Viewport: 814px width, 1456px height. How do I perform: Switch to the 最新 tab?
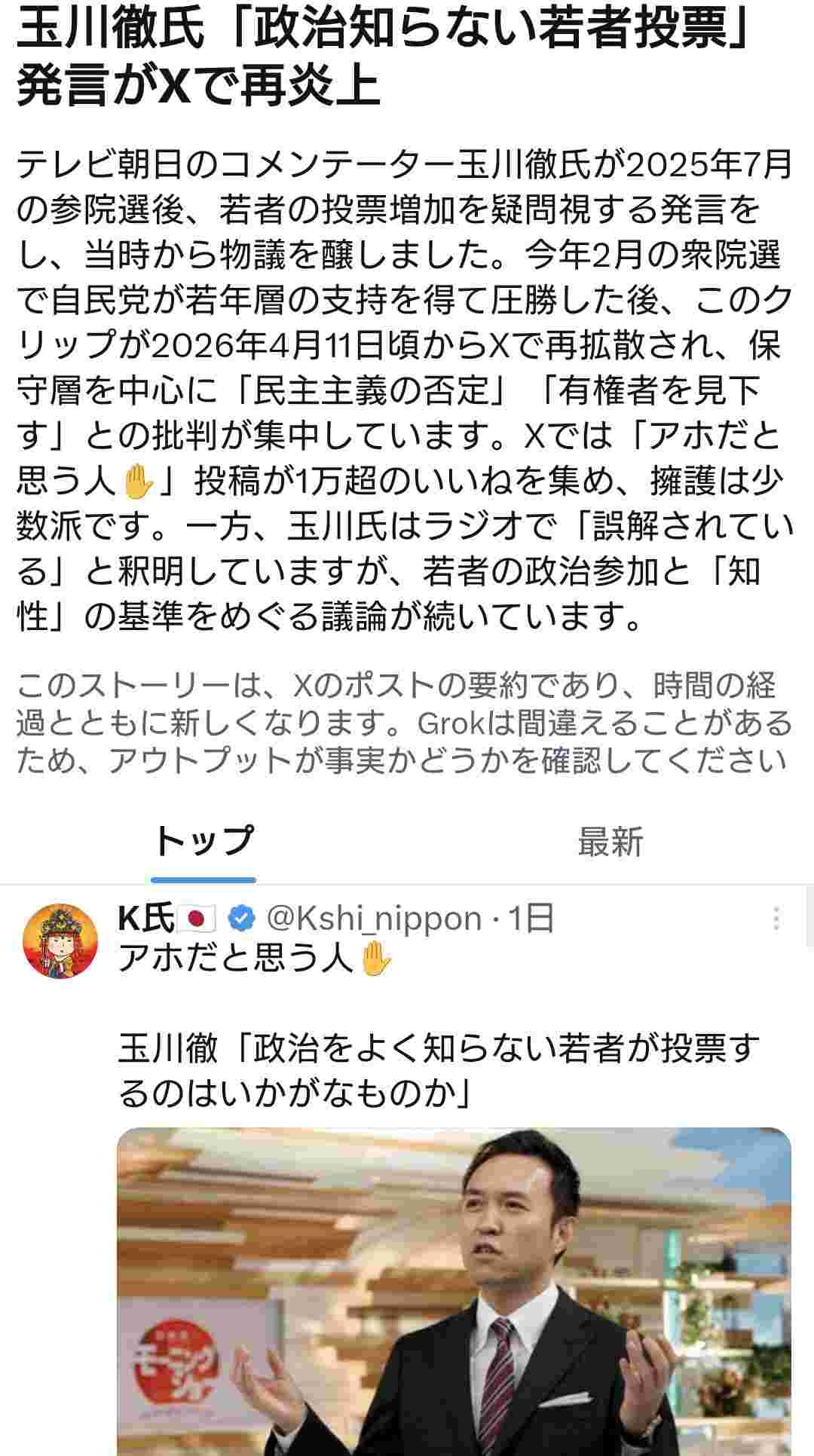pos(610,842)
